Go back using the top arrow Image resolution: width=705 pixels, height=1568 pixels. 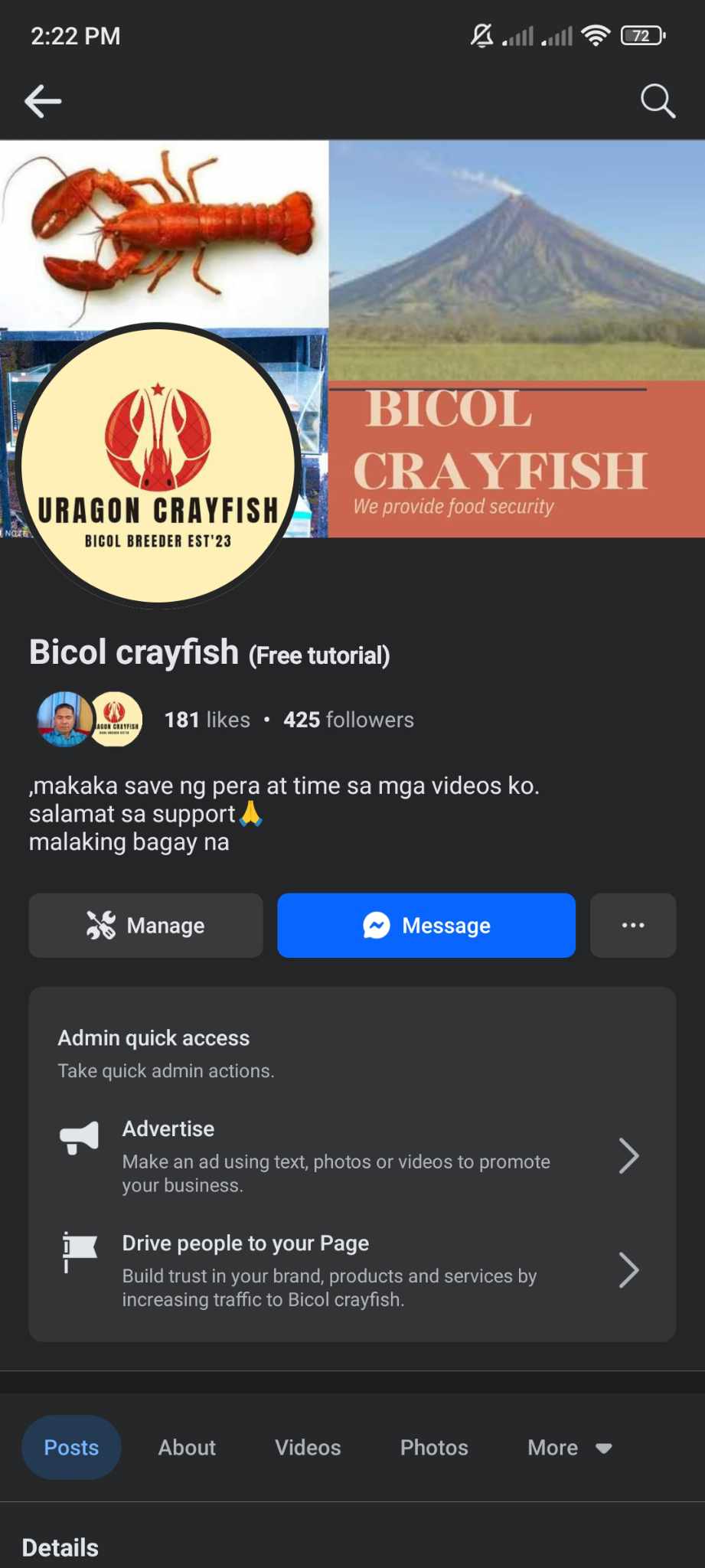coord(43,101)
